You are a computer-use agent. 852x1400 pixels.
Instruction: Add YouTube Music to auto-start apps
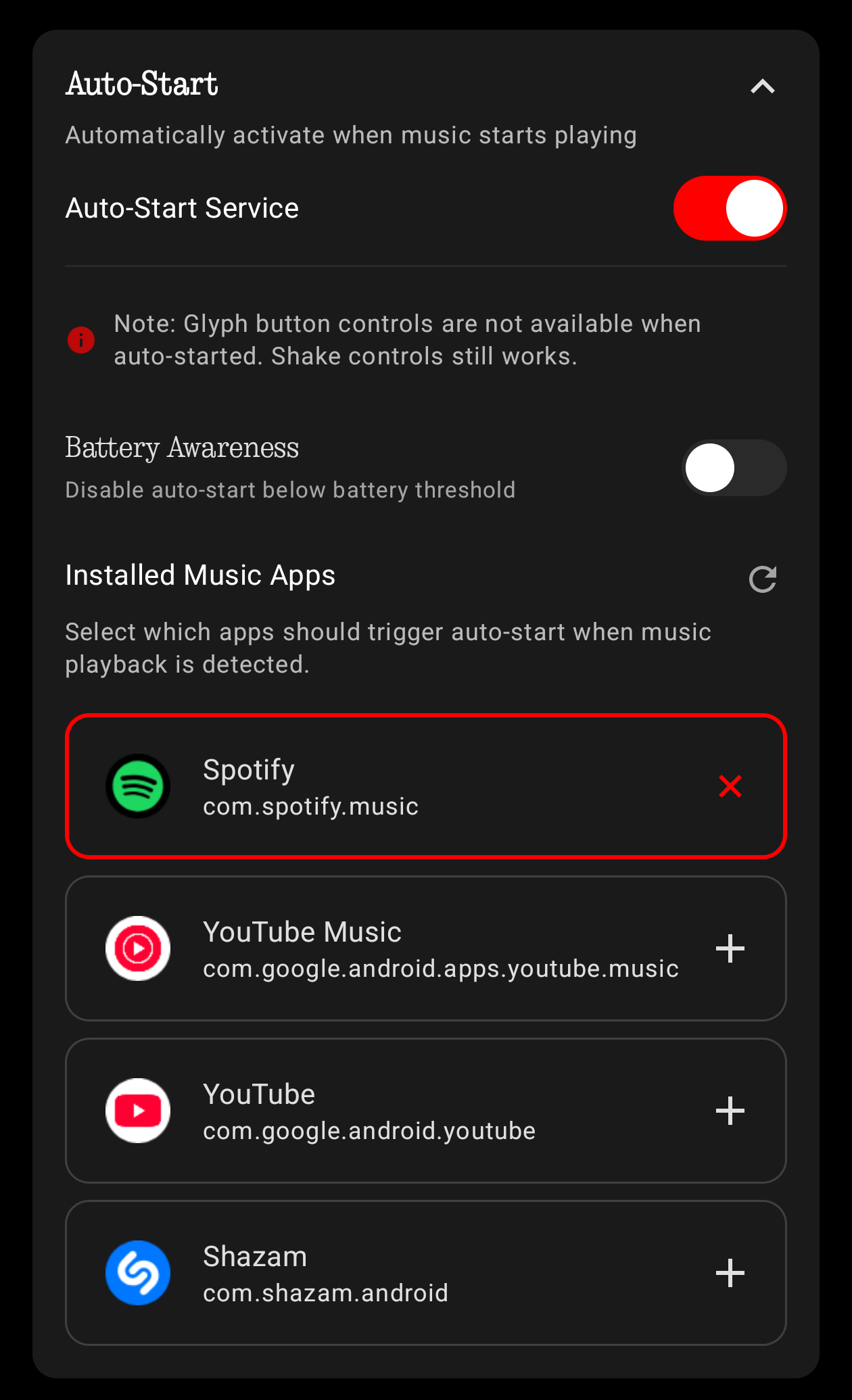(x=730, y=948)
